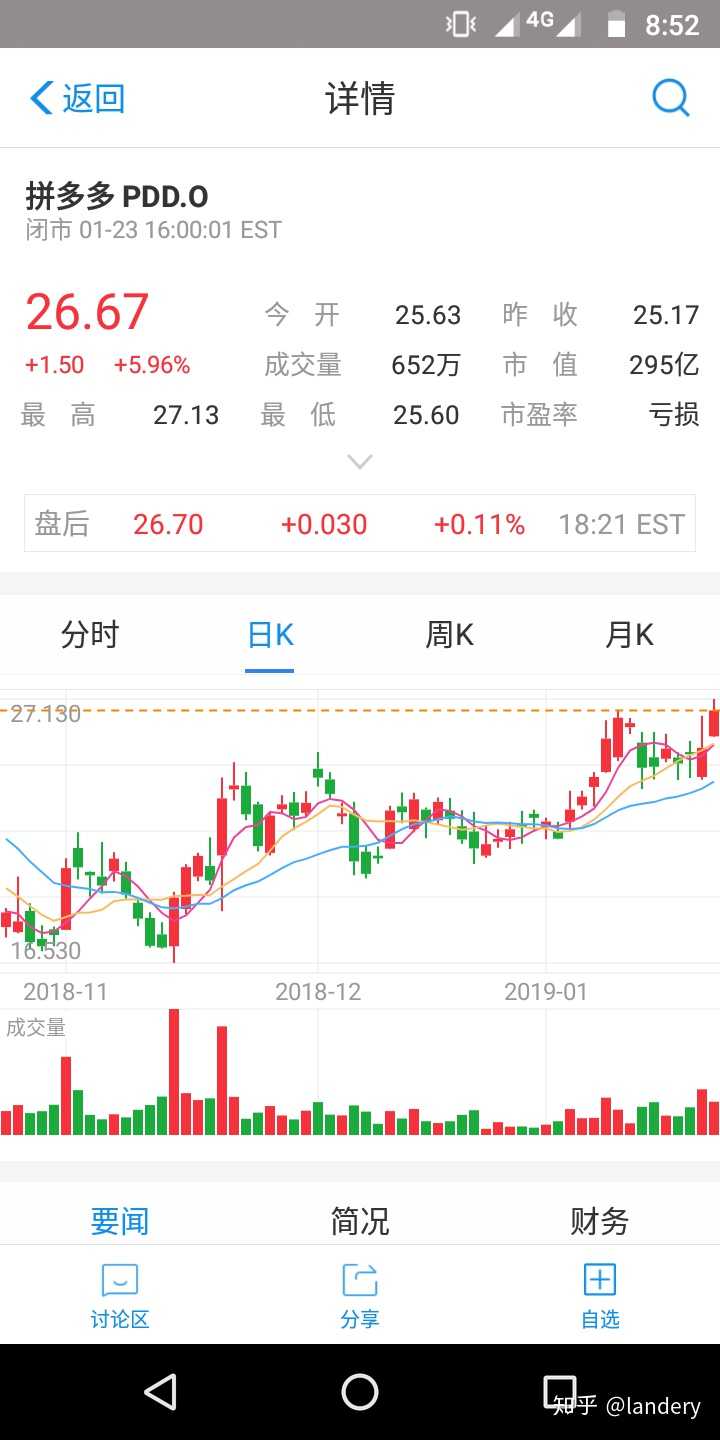The image size is (720, 1440).
Task: Switch to the 简况 overview tab
Action: (x=360, y=1221)
